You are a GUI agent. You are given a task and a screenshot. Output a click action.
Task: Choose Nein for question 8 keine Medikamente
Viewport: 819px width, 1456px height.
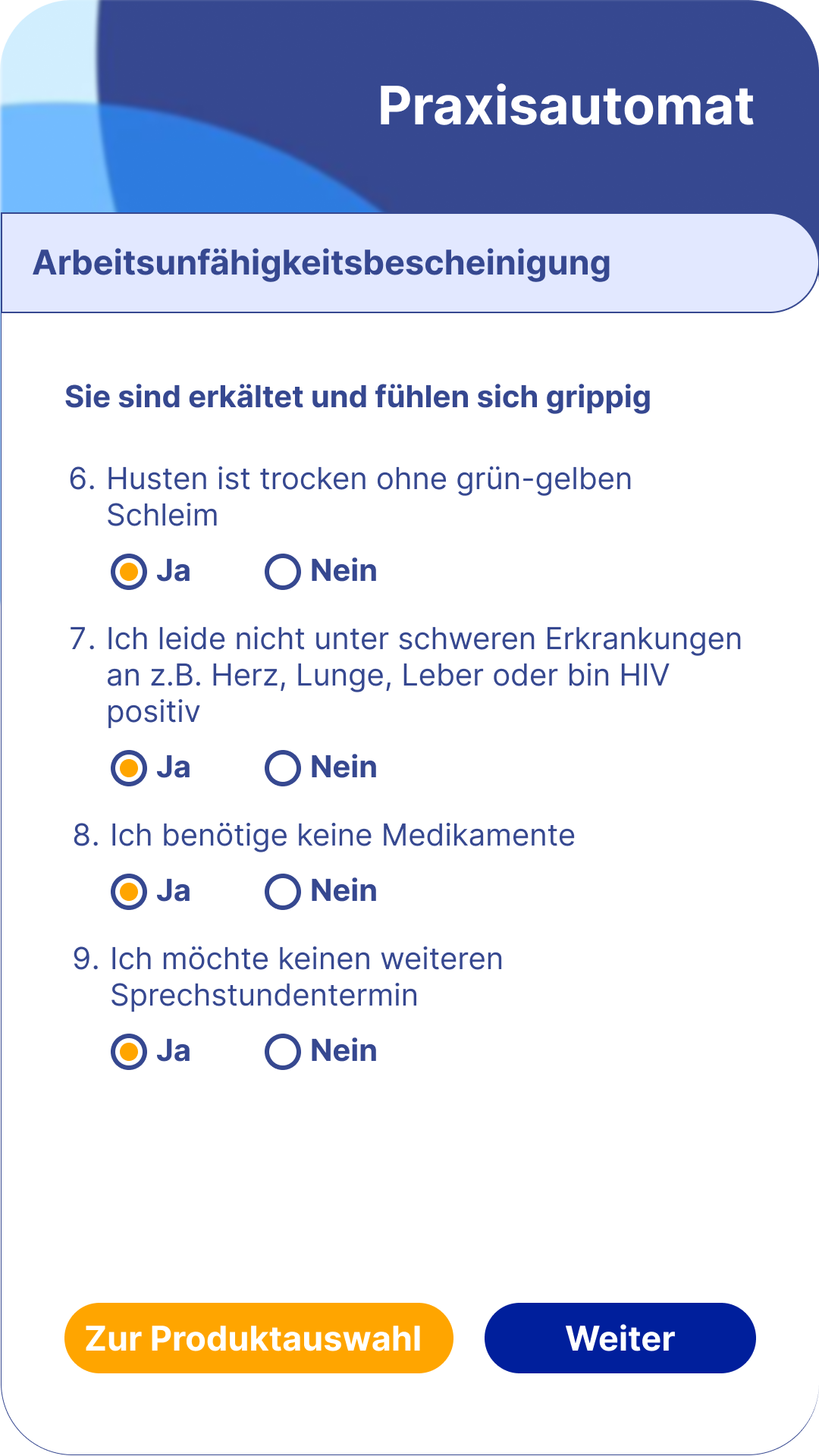tap(283, 891)
